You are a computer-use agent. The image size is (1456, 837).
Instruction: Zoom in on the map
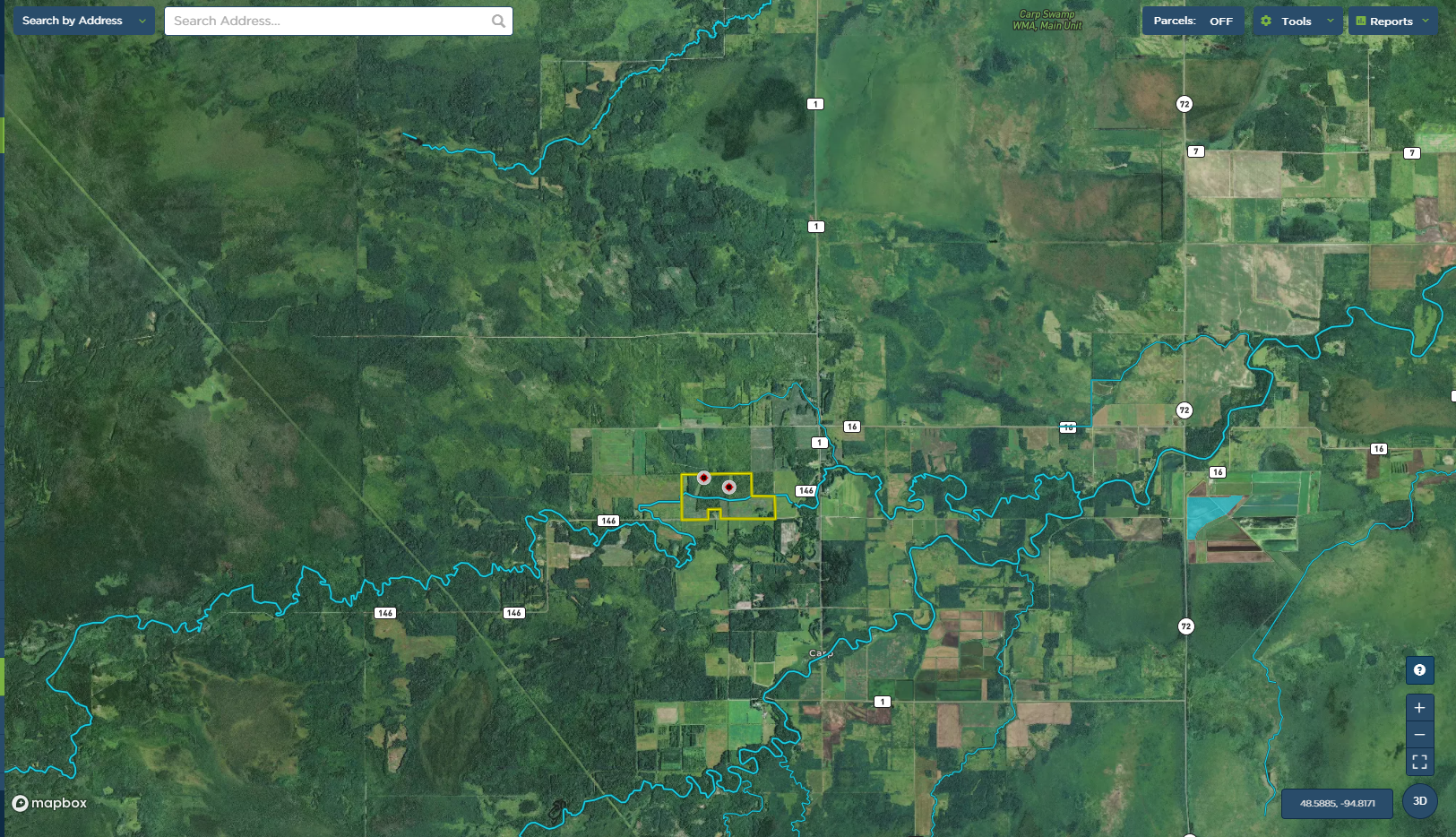(1419, 708)
